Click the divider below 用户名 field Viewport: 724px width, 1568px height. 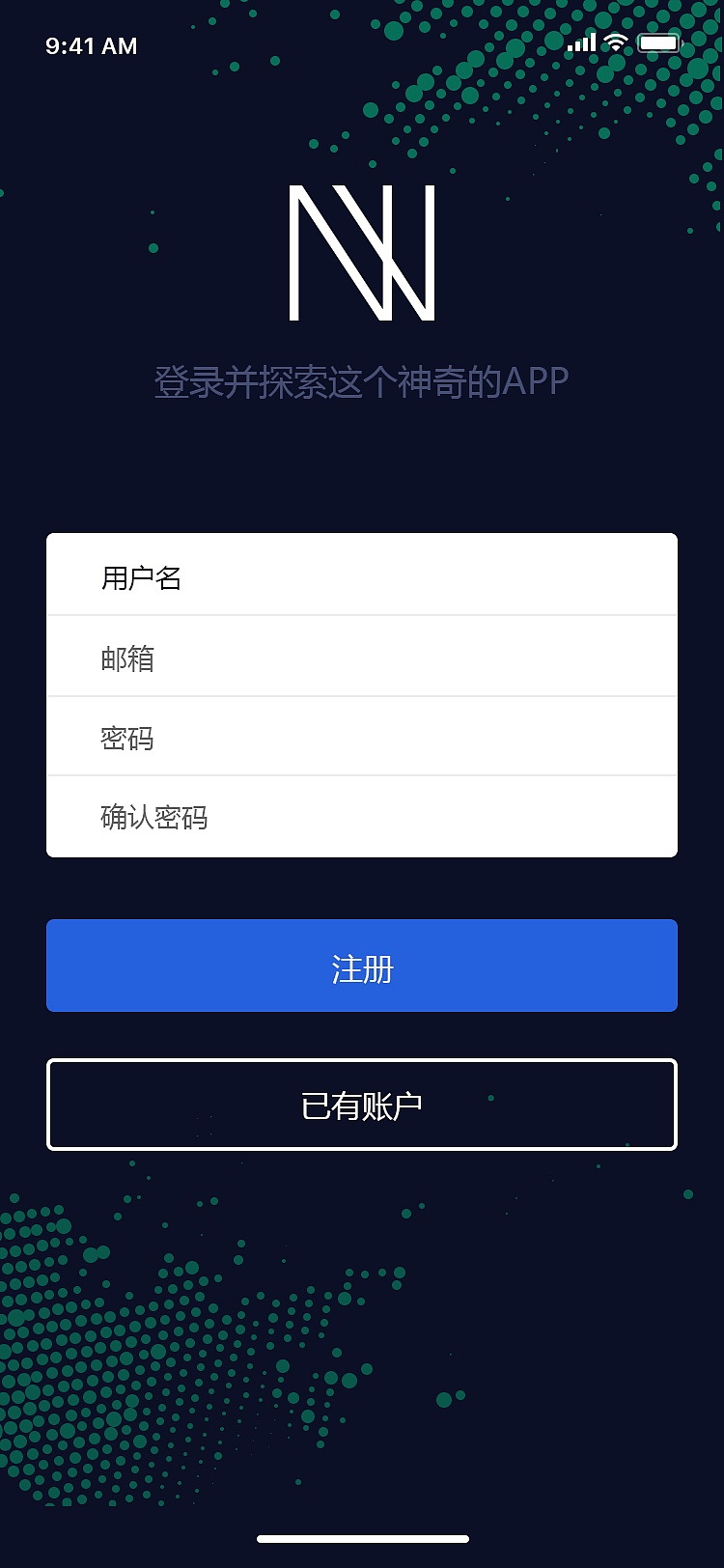click(x=362, y=615)
